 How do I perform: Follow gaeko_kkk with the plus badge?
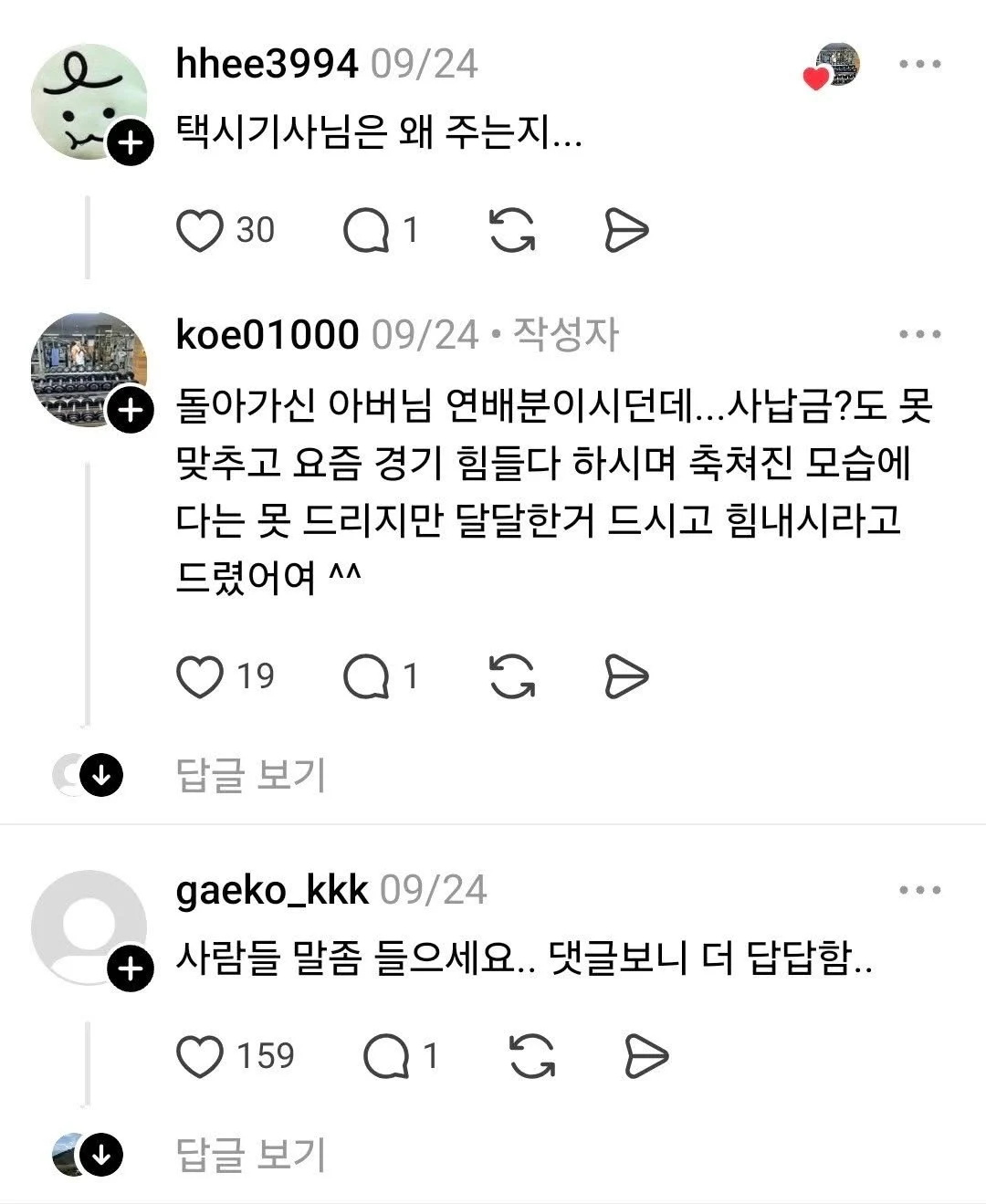coord(131,968)
